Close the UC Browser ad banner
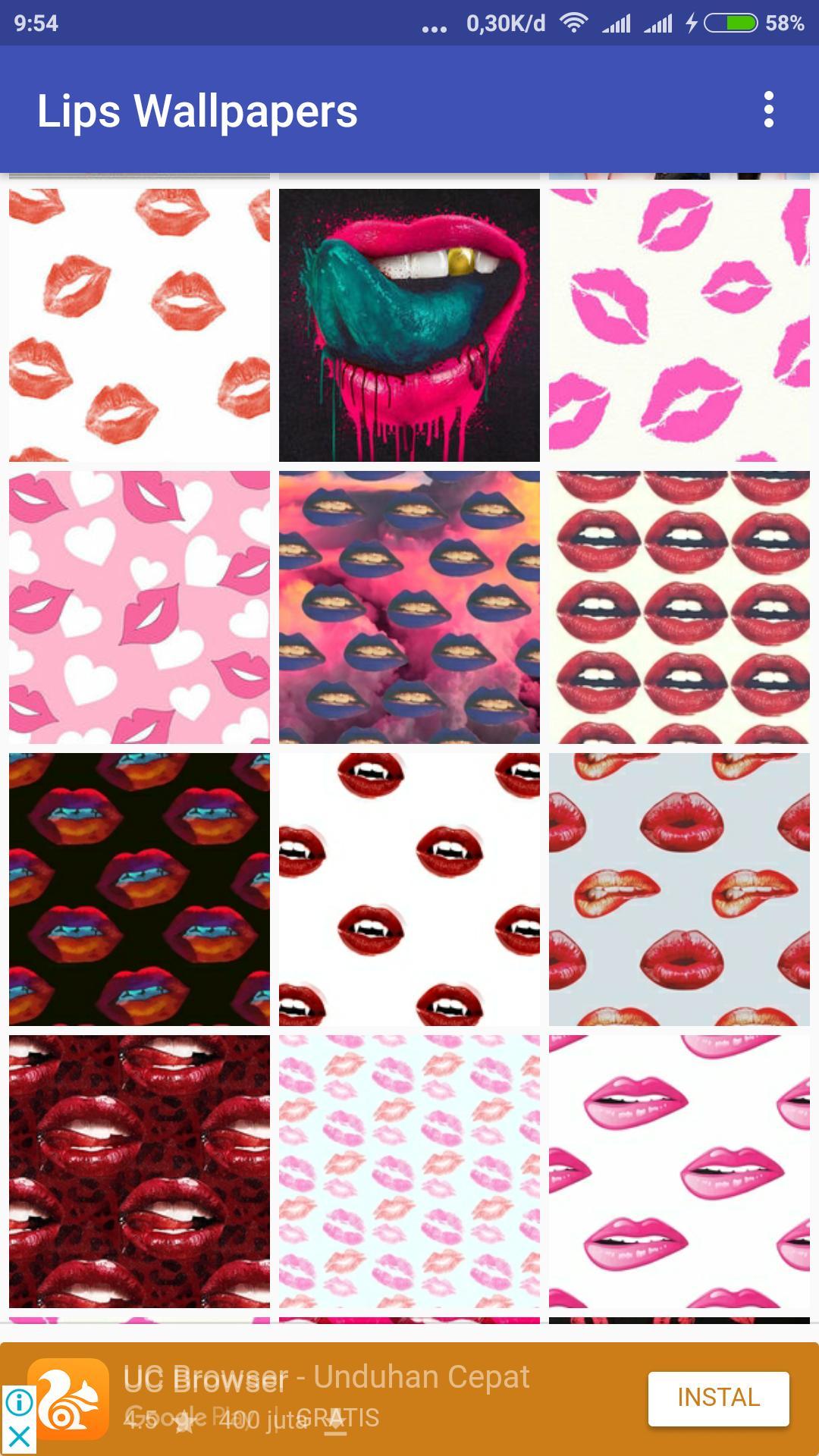This screenshot has height=1456, width=819. coord(18,1436)
